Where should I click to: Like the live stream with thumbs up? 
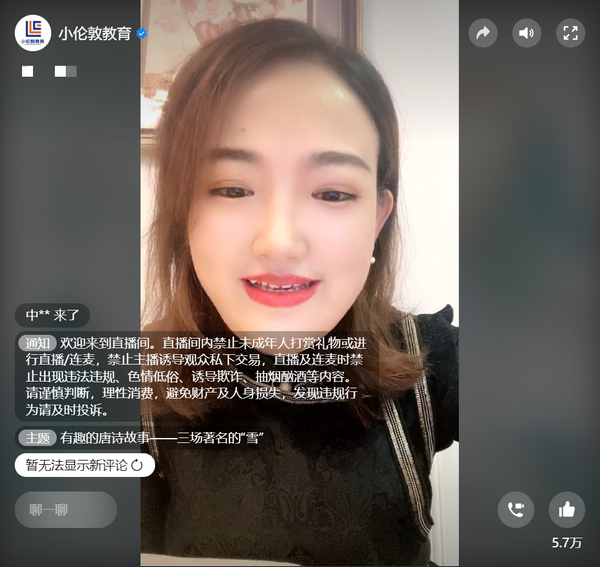tap(567, 510)
